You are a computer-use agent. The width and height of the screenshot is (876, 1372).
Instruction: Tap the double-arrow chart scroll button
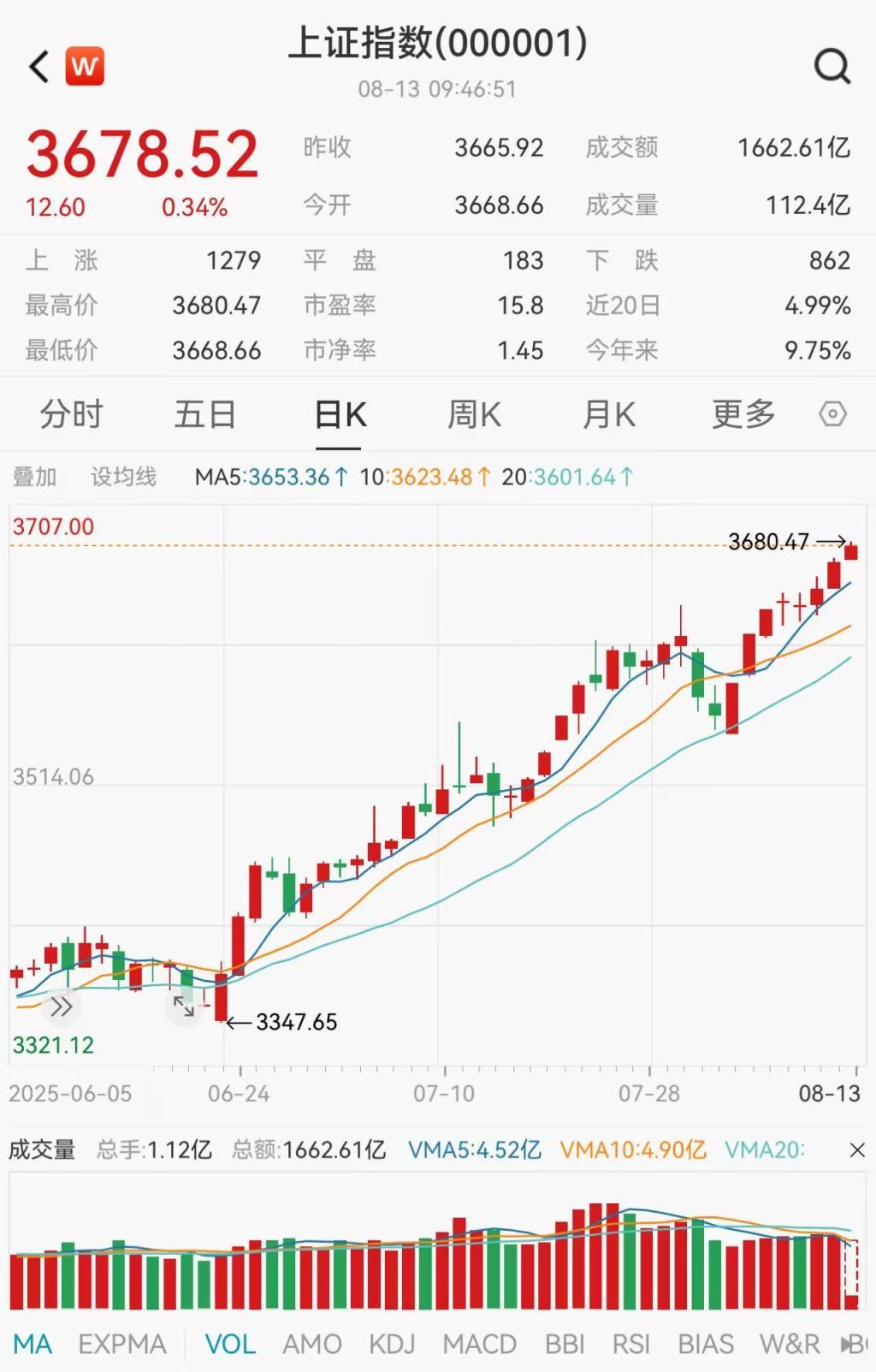point(61,1007)
